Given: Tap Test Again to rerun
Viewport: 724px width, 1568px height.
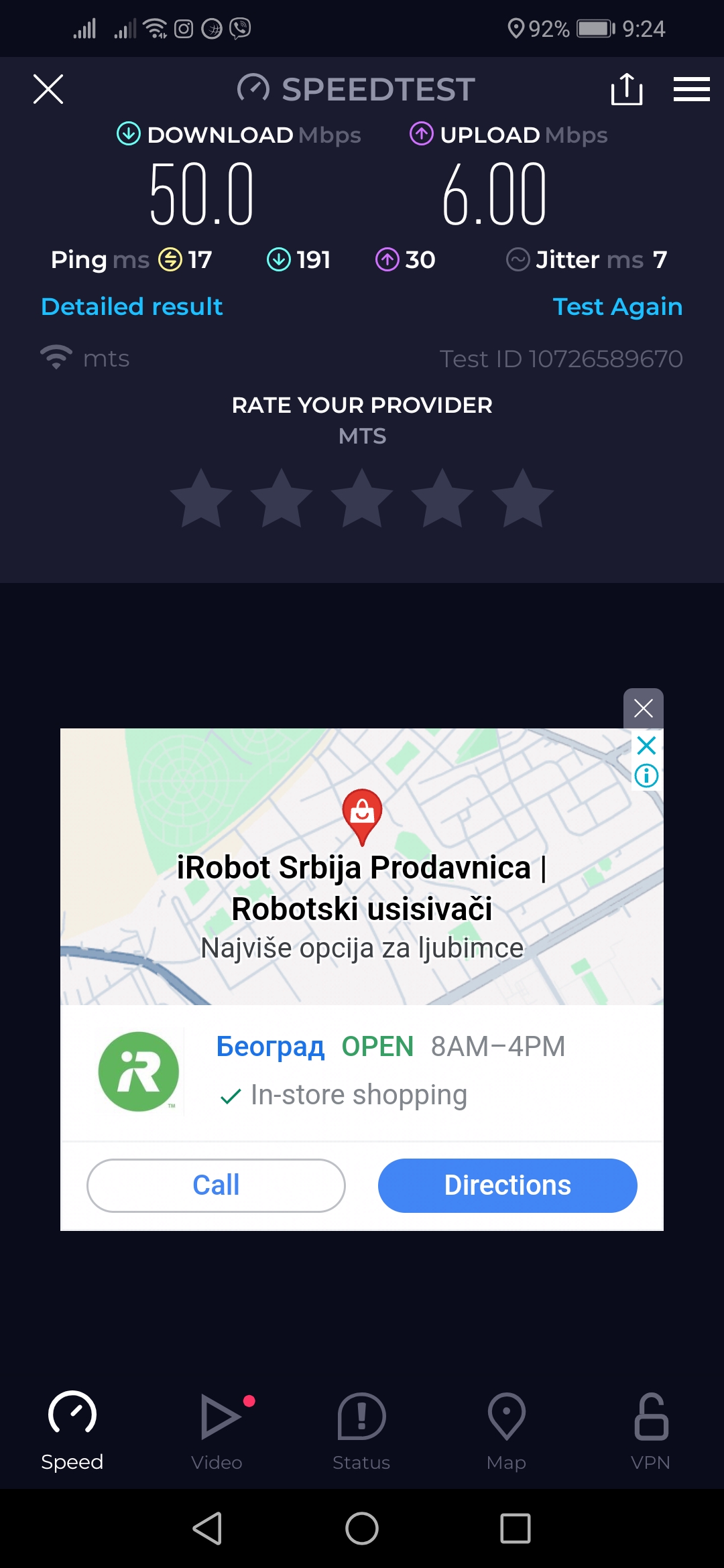Looking at the screenshot, I should (x=617, y=307).
